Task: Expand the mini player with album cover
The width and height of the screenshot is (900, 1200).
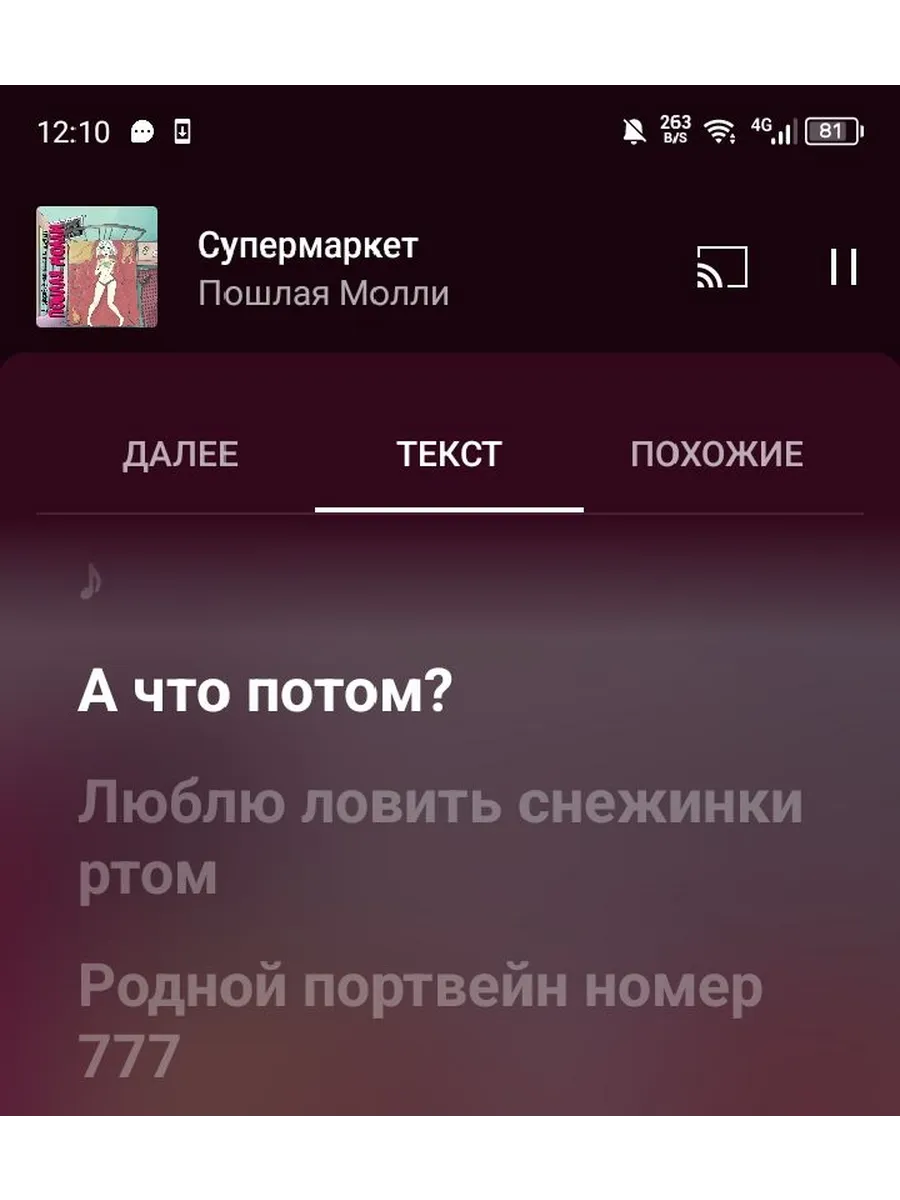Action: click(x=97, y=267)
